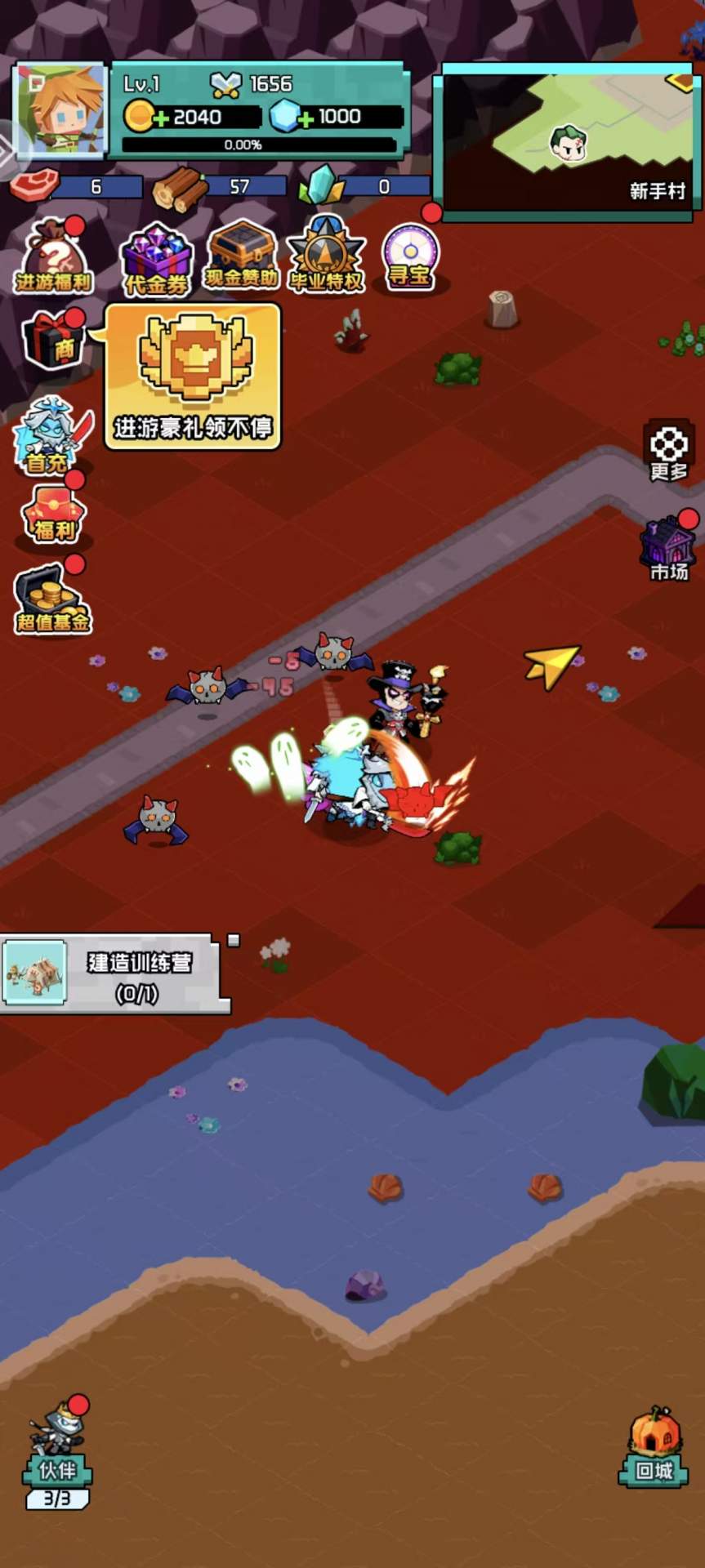Open 超值基金 fund chest
The image size is (705, 1568).
click(x=52, y=600)
